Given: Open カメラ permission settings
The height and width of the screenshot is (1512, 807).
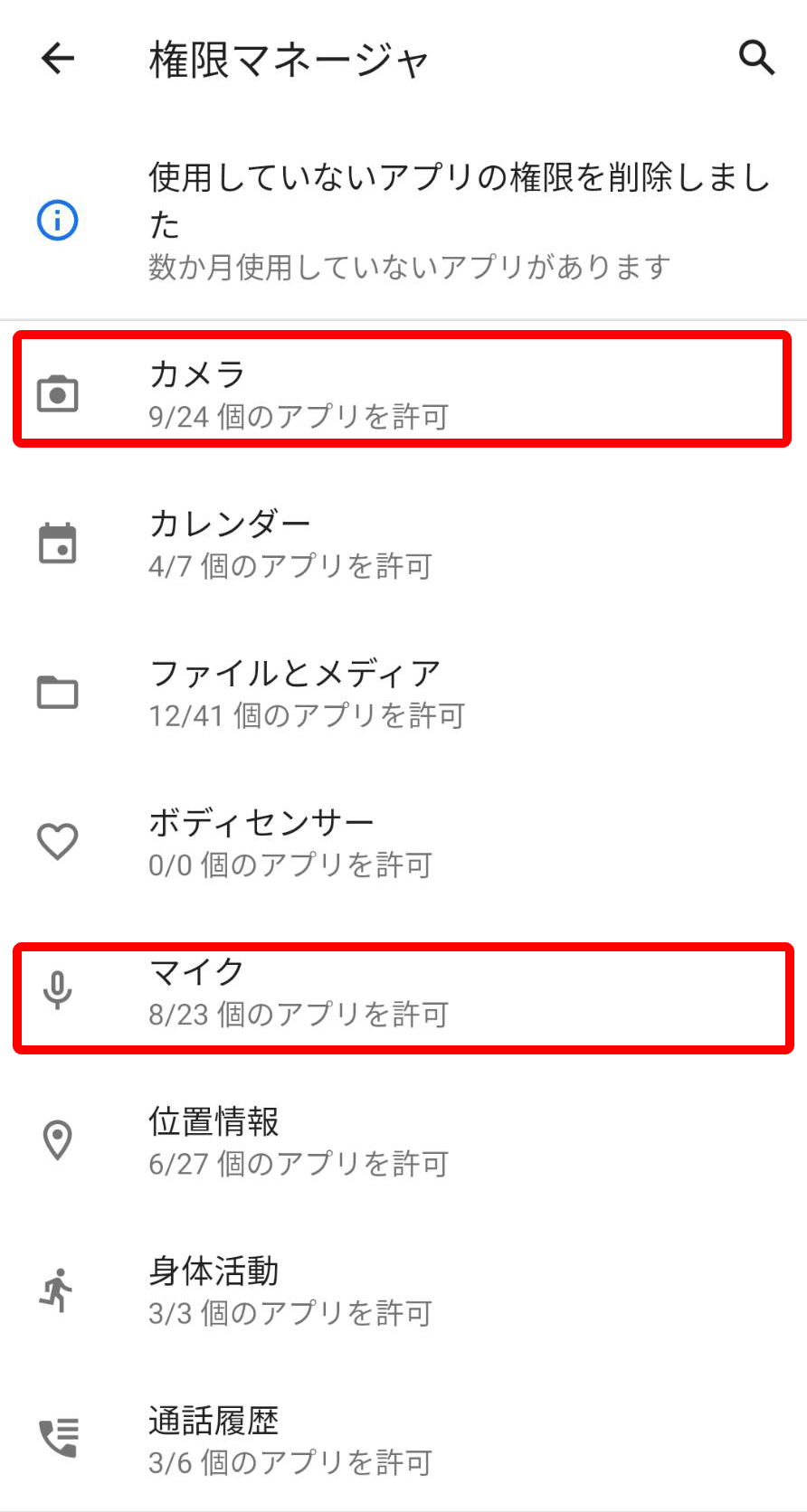Looking at the screenshot, I should pyautogui.click(x=403, y=392).
